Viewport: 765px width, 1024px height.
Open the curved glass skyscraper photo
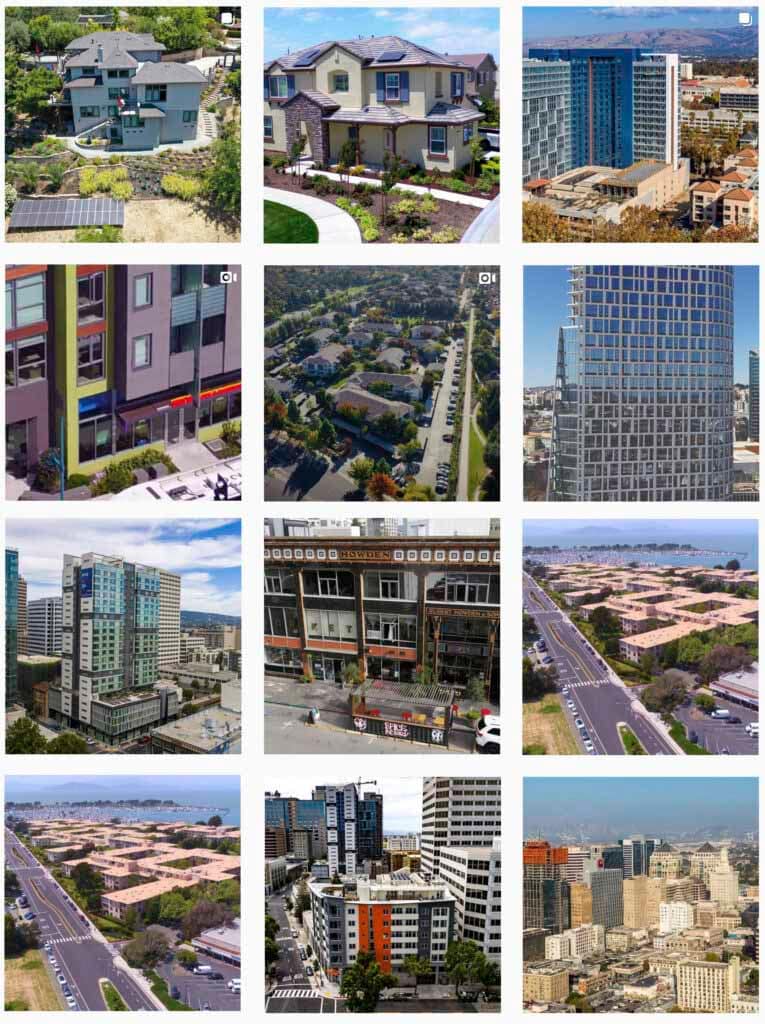640,382
